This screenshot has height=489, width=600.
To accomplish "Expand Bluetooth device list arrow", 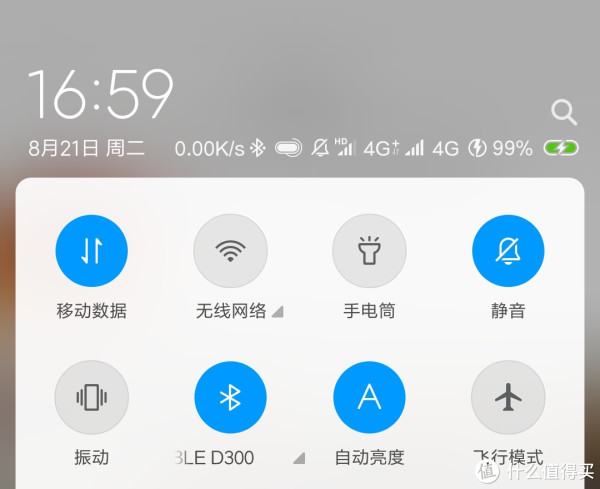I will [298, 459].
